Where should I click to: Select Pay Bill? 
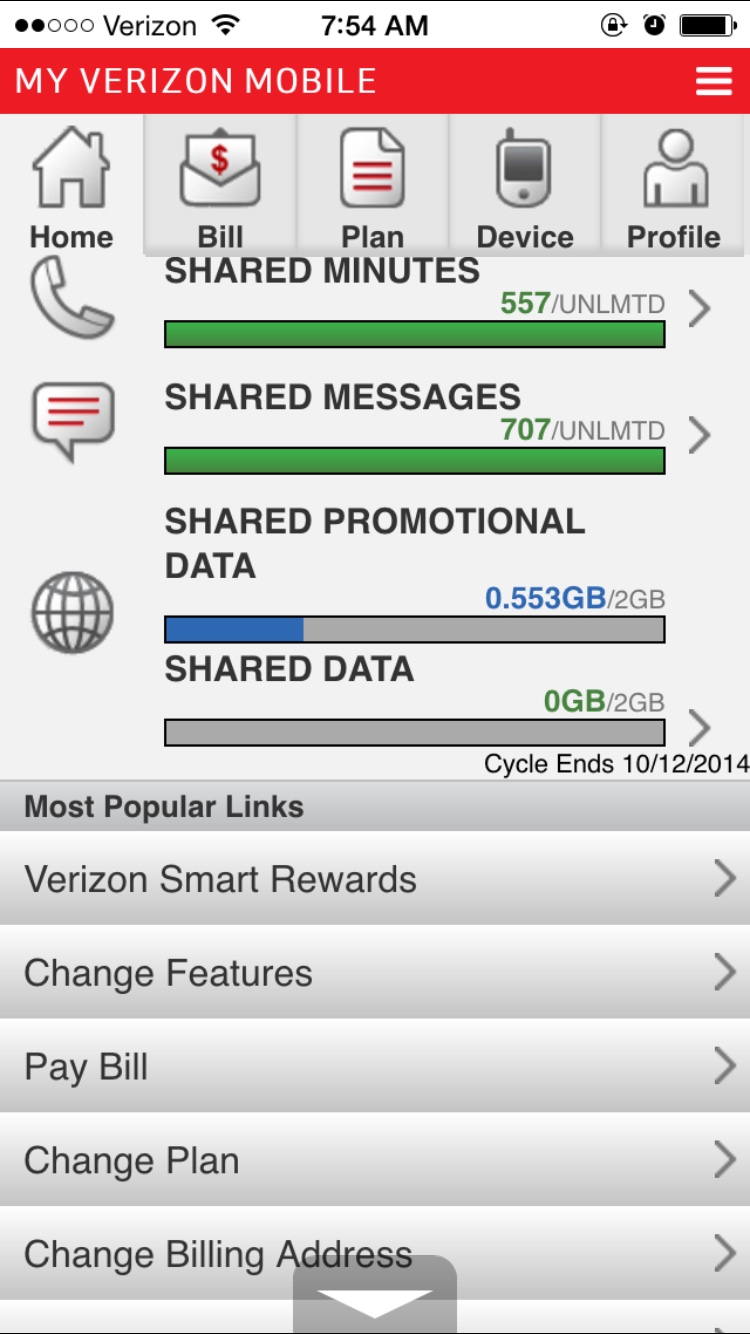[x=375, y=1067]
